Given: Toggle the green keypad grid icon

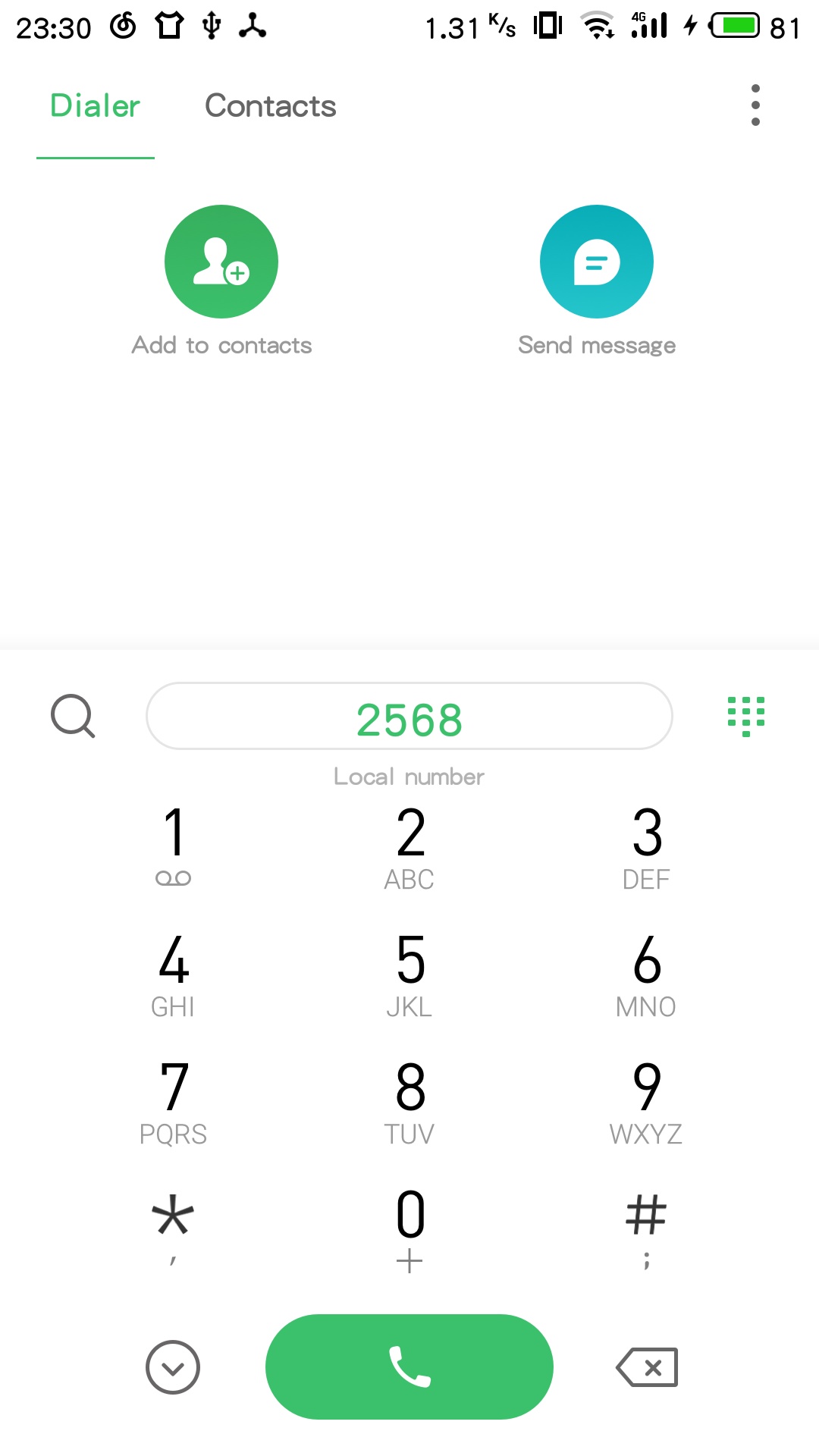Looking at the screenshot, I should coord(746,716).
